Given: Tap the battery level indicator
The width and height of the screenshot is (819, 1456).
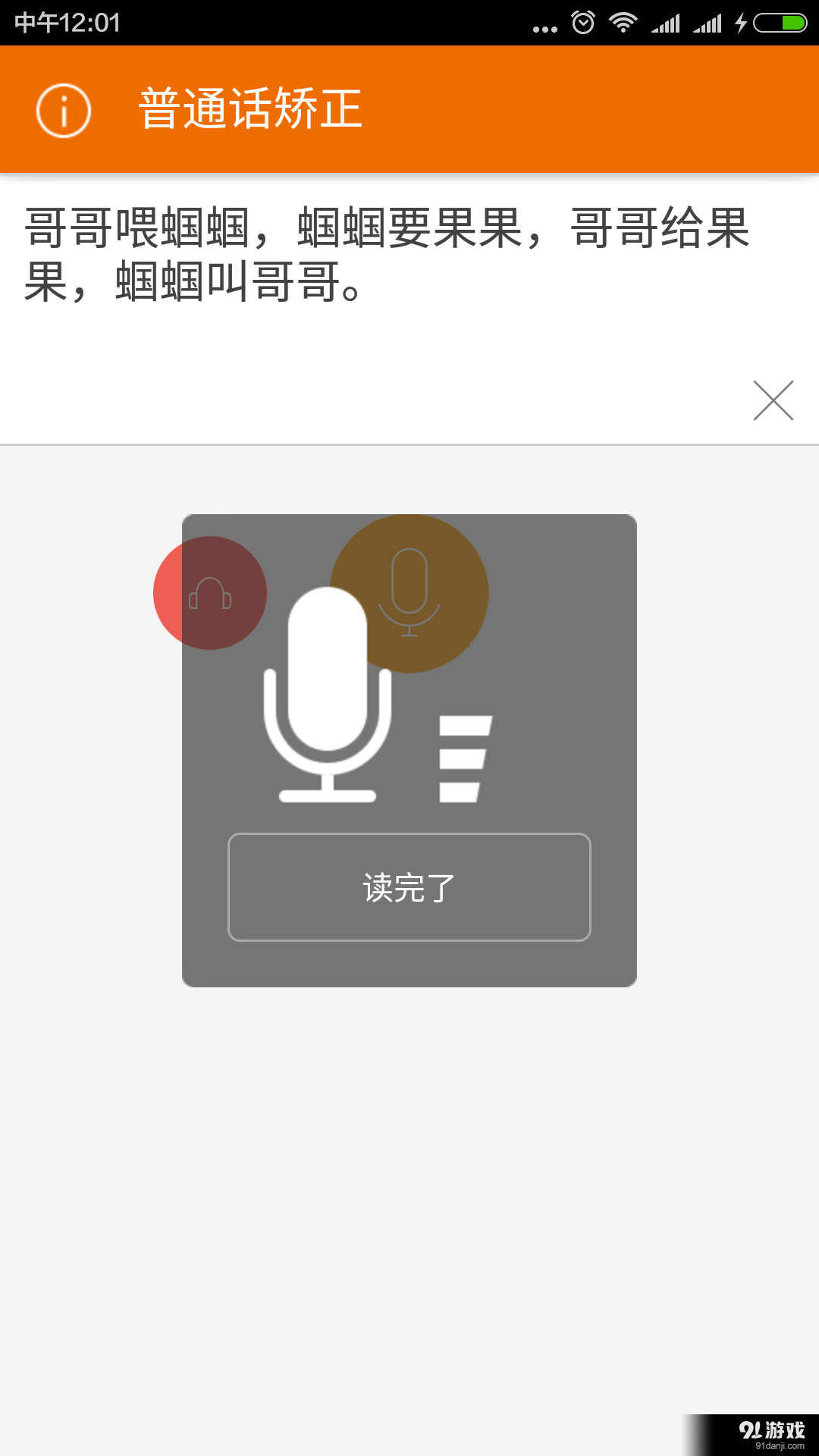Looking at the screenshot, I should [781, 21].
